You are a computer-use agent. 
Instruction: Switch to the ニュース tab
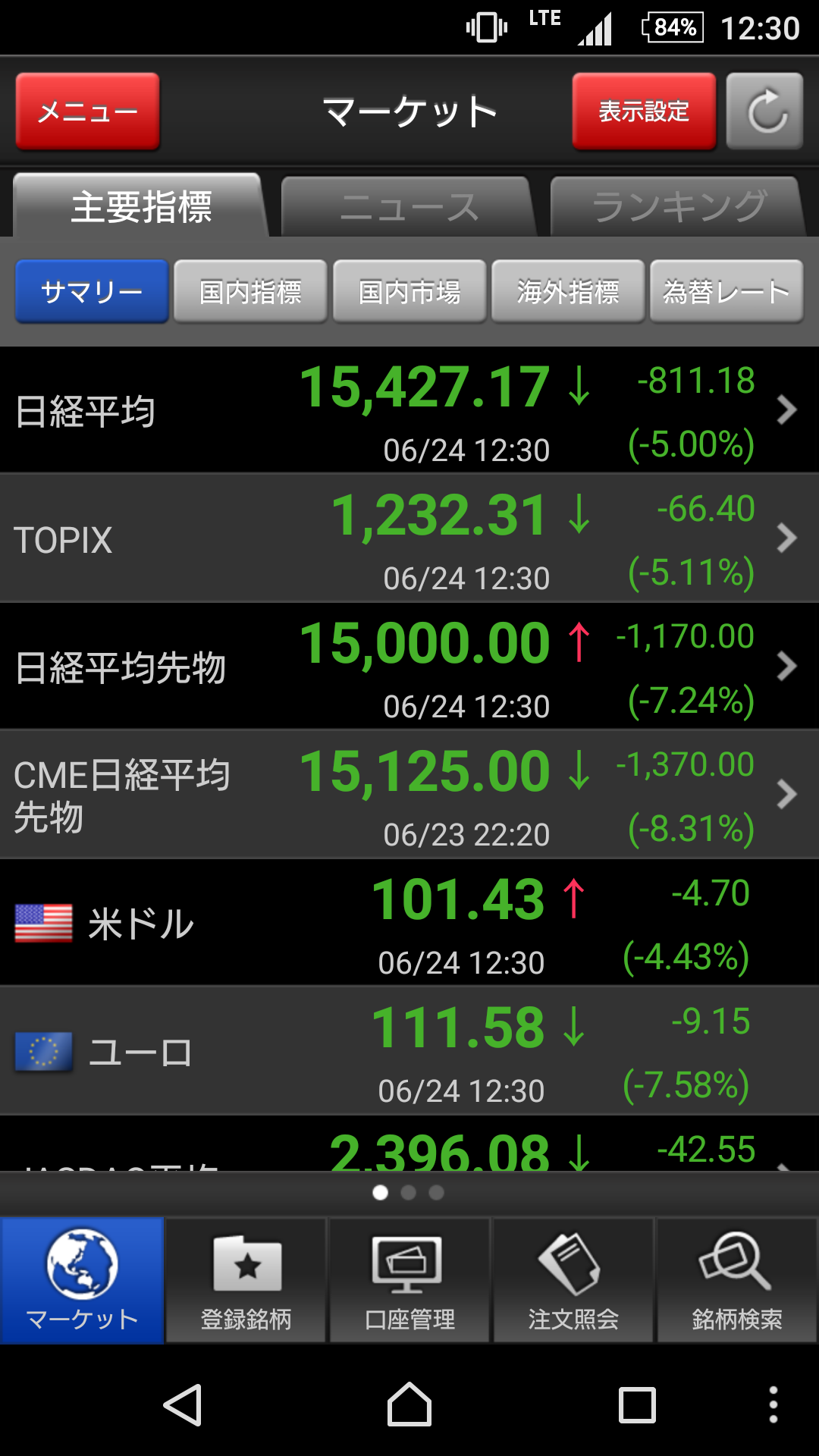(x=409, y=207)
